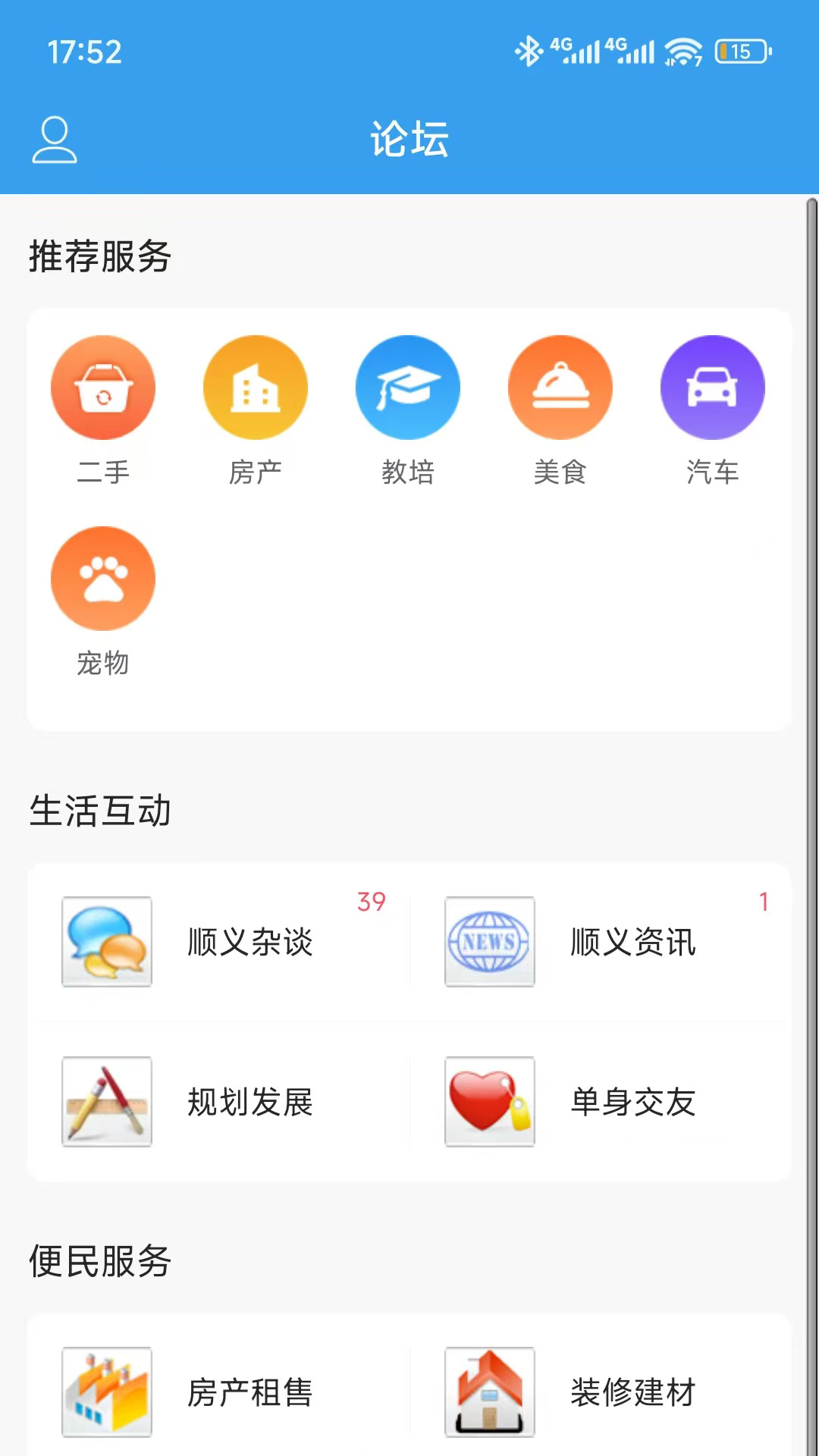The image size is (819, 1456).
Task: Open the 房产租售 rental board
Action: (x=220, y=1392)
